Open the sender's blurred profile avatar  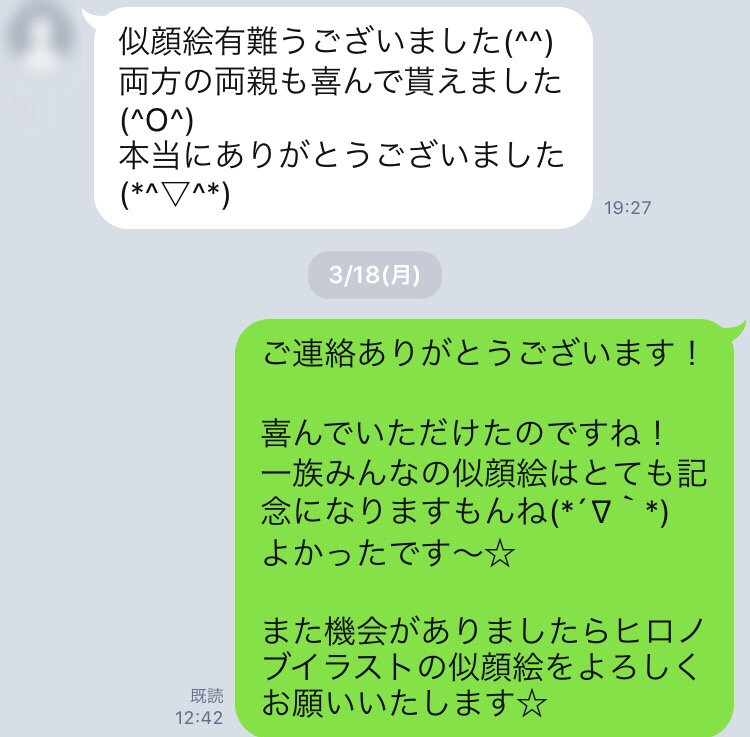click(42, 38)
